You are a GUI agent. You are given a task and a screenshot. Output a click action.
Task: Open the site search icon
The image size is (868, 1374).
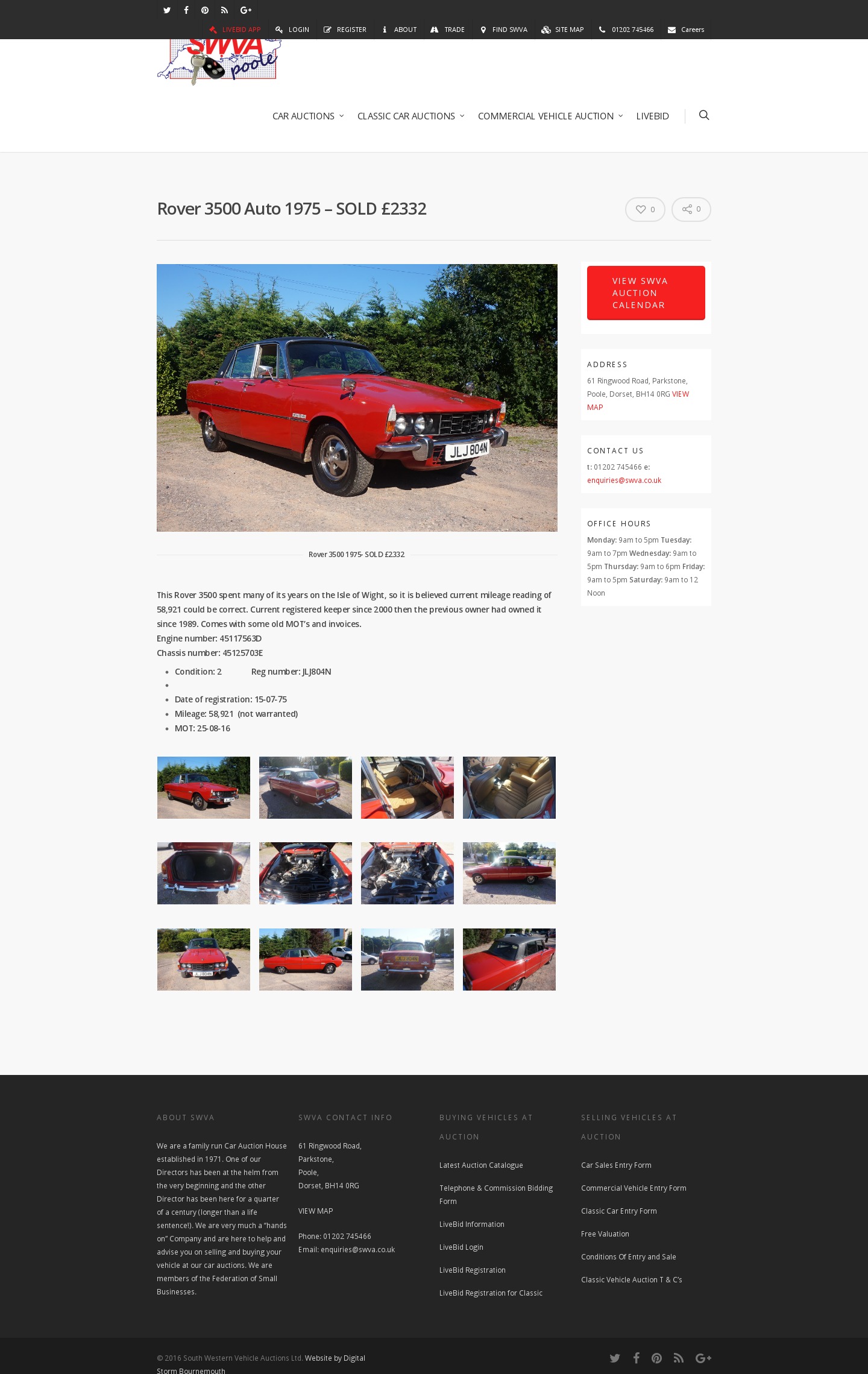(703, 115)
